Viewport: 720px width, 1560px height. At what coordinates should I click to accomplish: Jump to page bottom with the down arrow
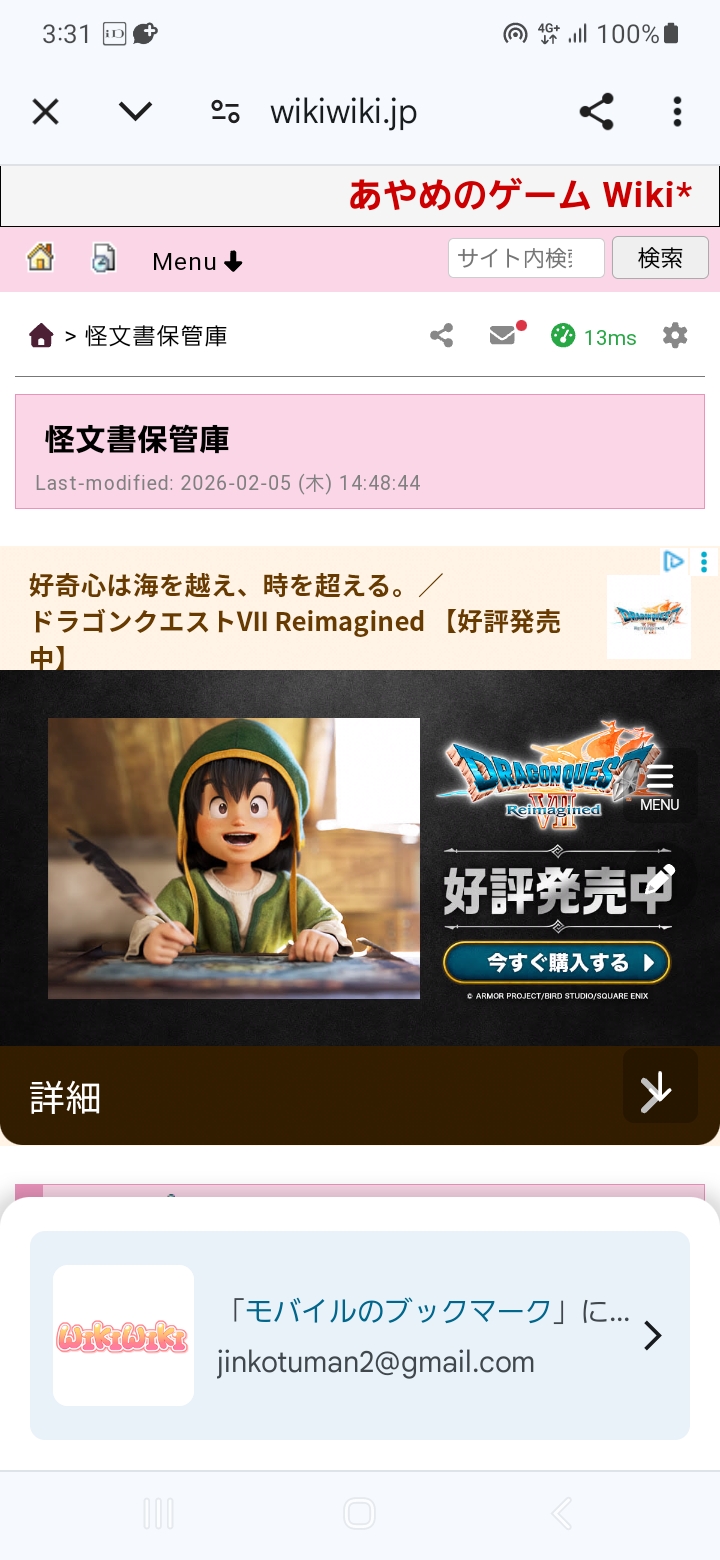(659, 1086)
